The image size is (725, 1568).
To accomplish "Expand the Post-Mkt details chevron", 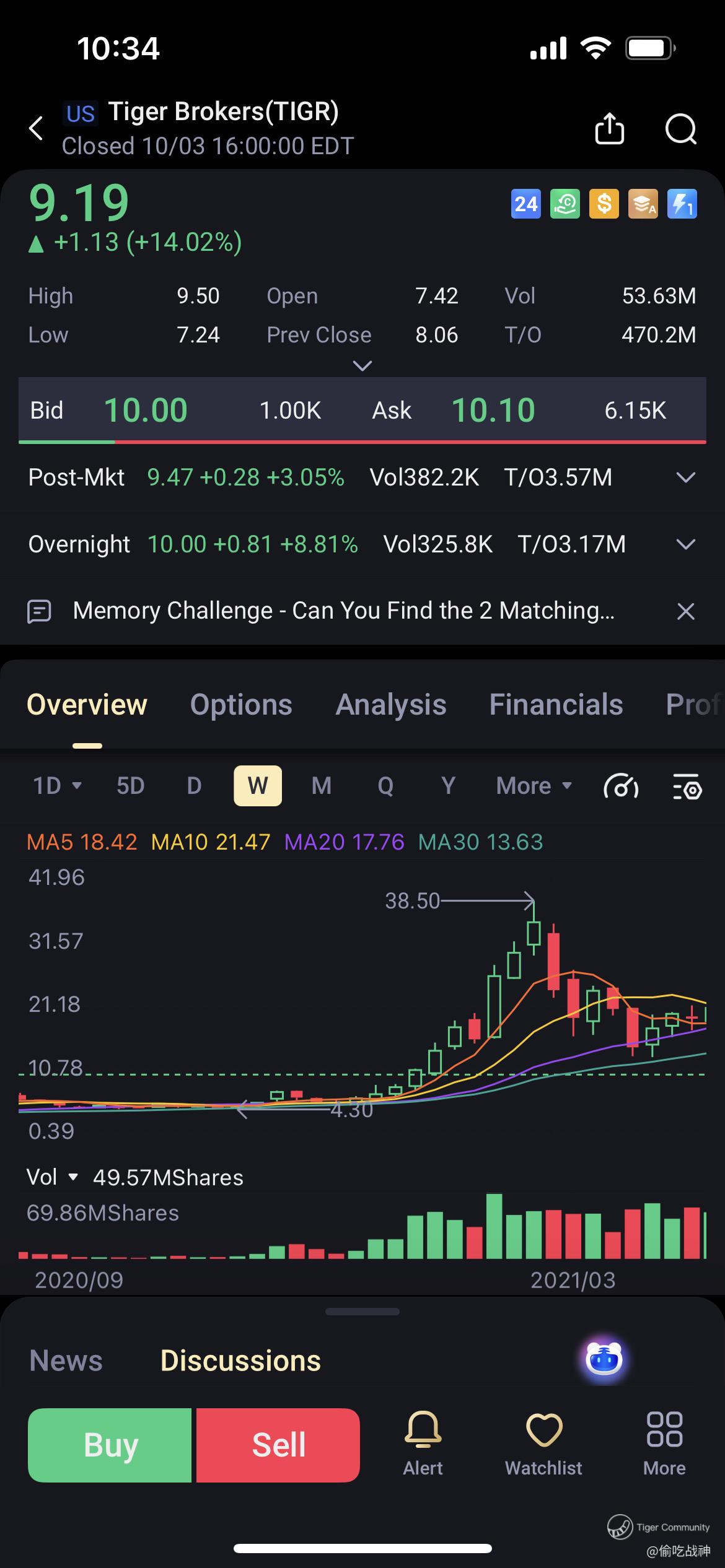I will click(x=685, y=477).
